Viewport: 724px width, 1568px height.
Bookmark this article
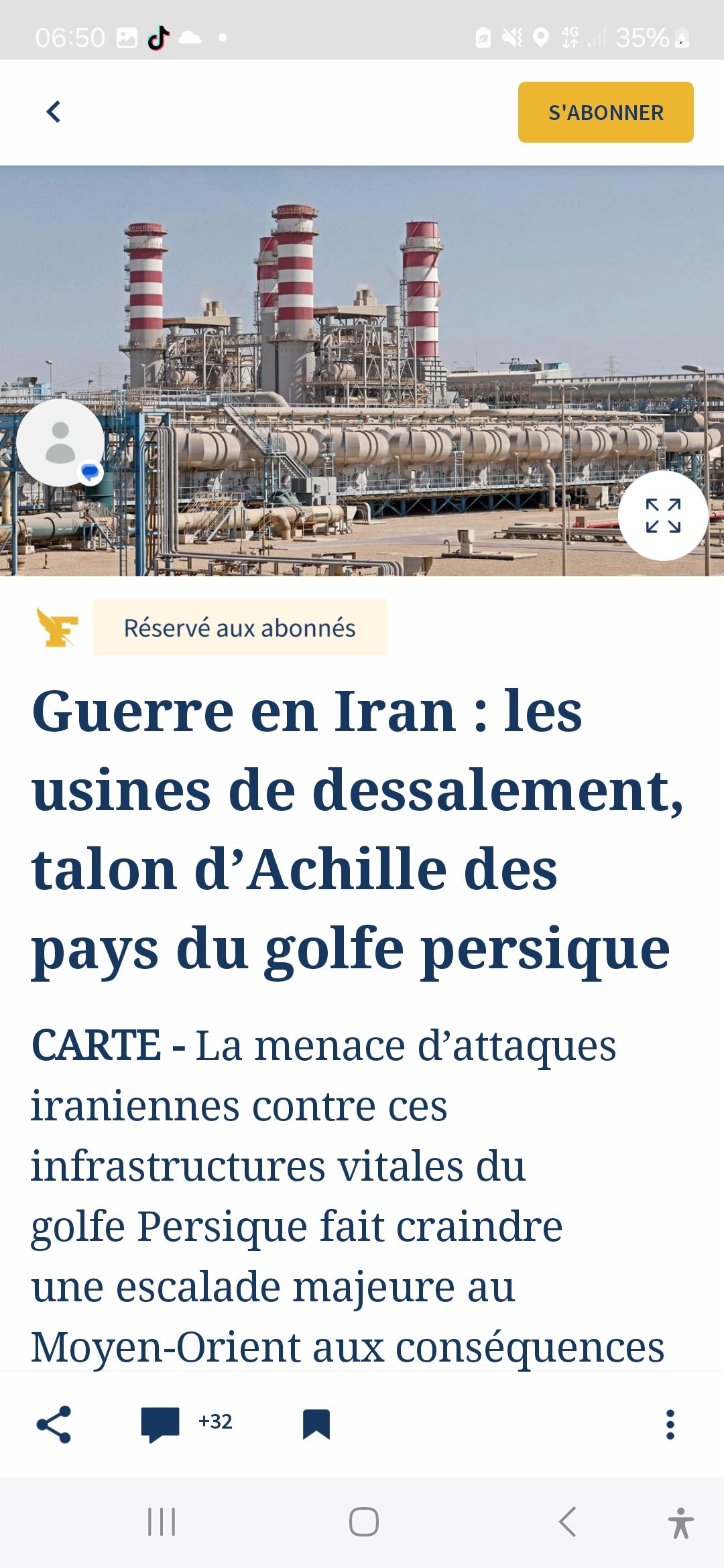[316, 1424]
